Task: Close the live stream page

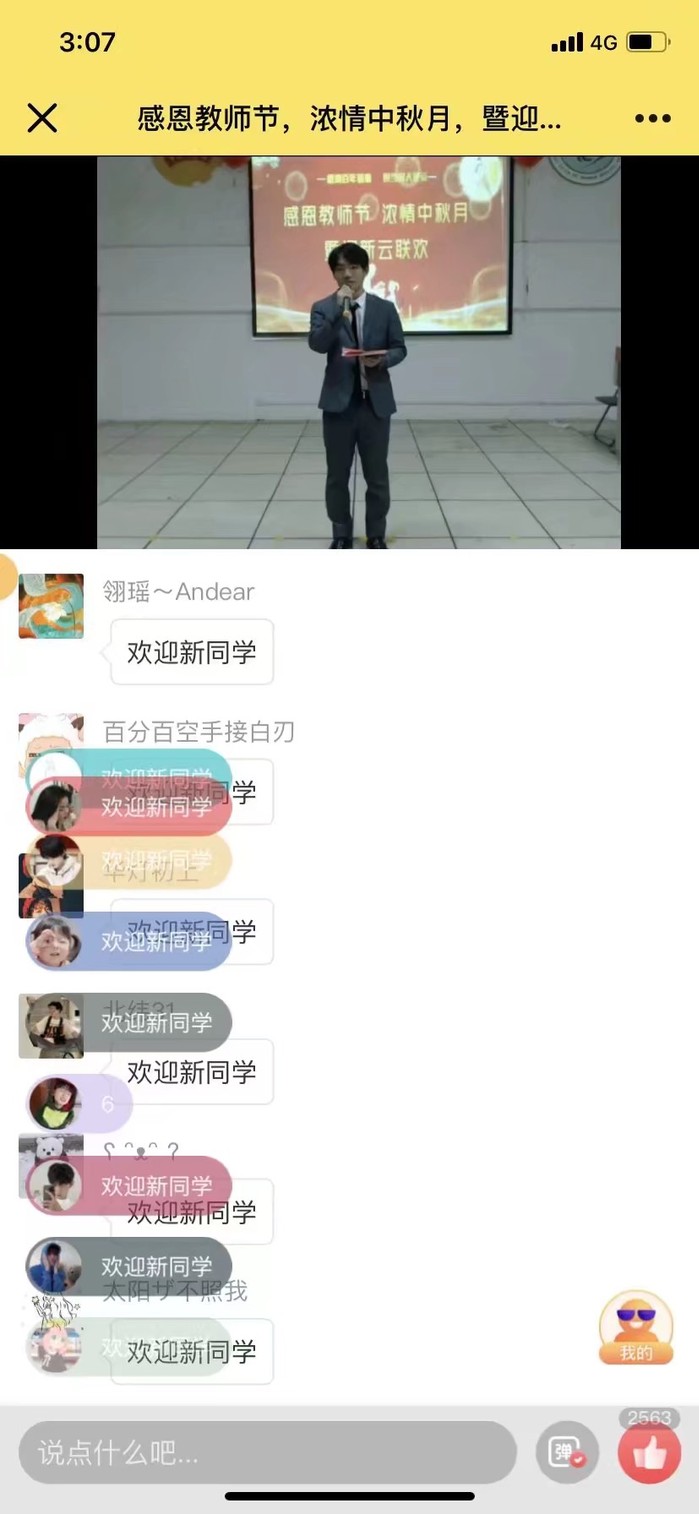Action: [x=42, y=119]
